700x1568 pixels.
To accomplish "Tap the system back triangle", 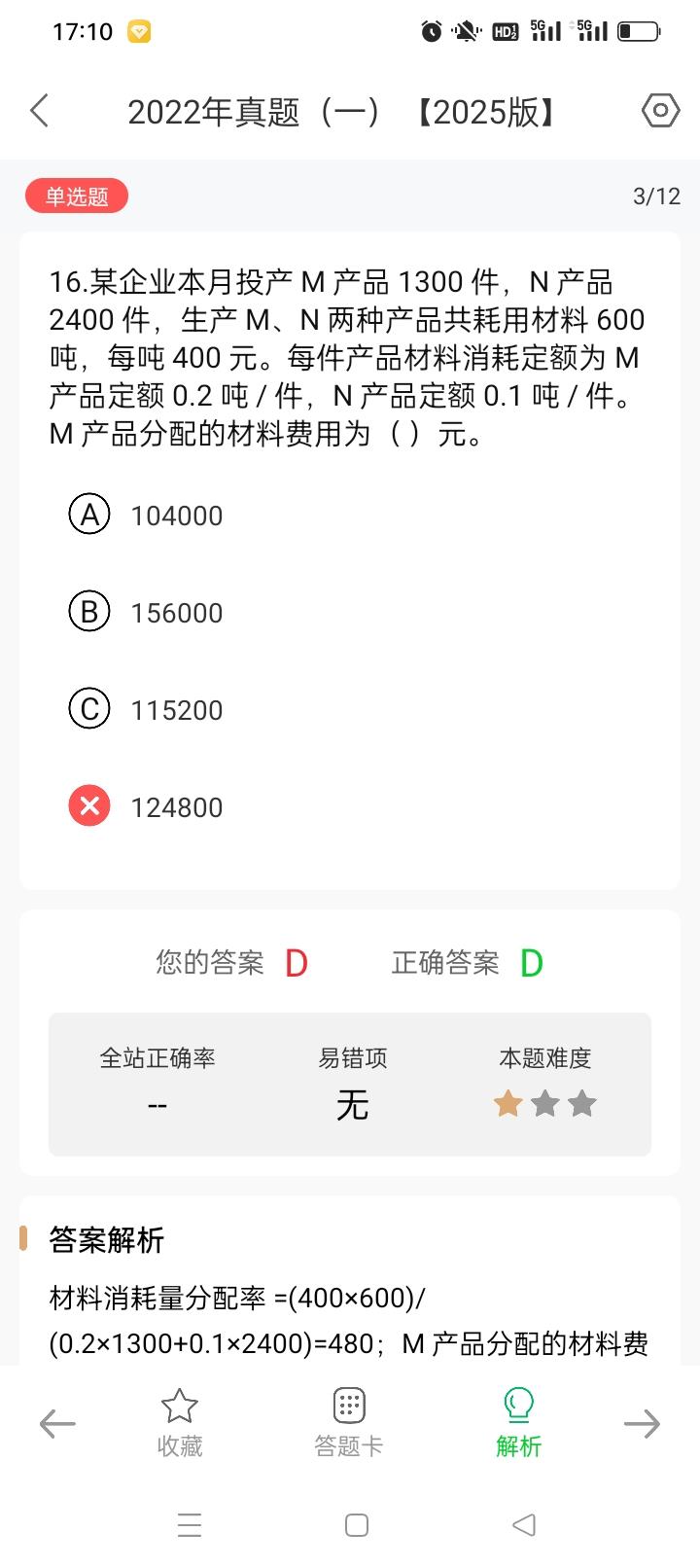I will coord(524,1524).
